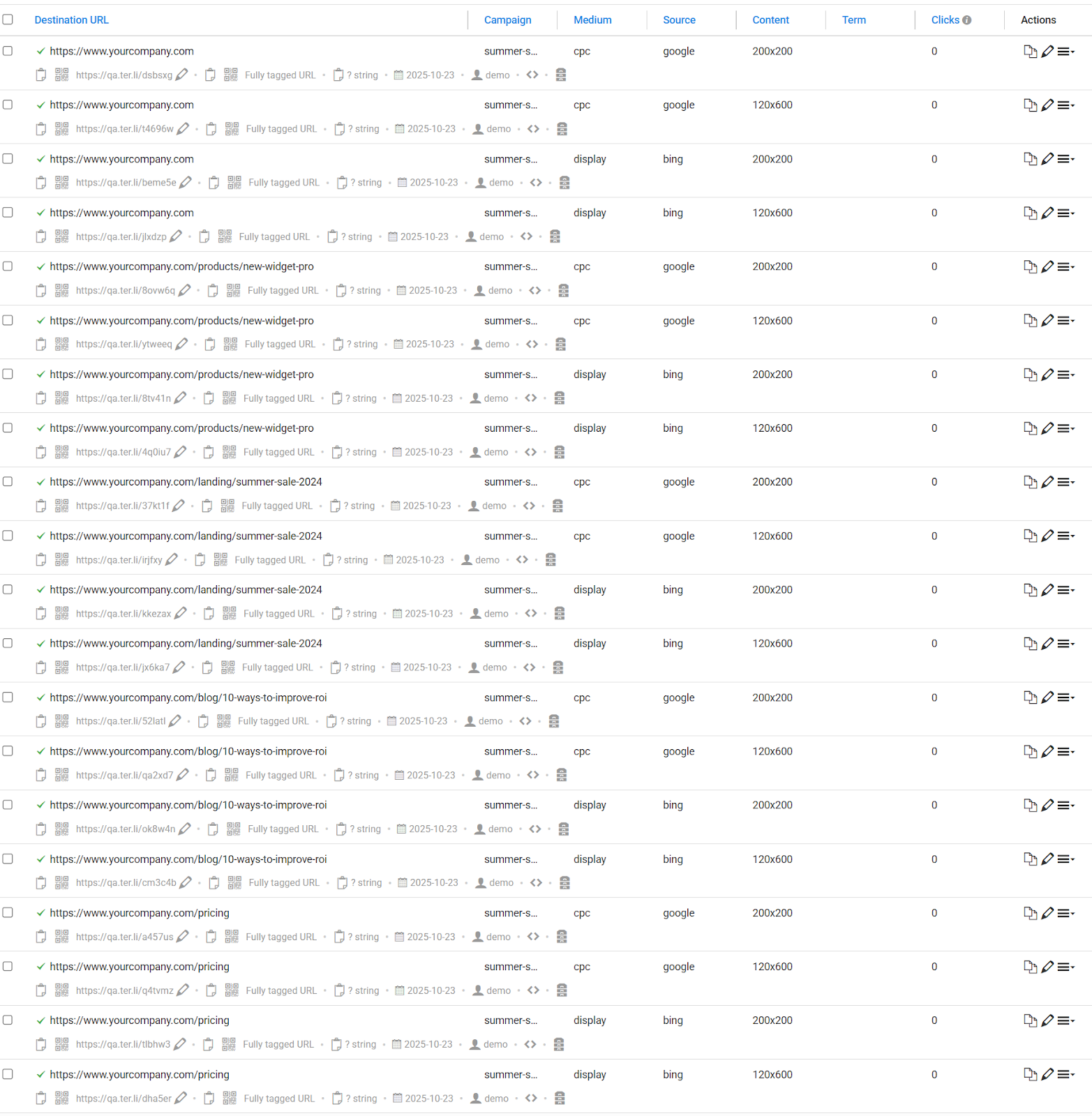Tick checkbox for row with irjfxy link
The height and width of the screenshot is (1116, 1092).
click(8, 536)
